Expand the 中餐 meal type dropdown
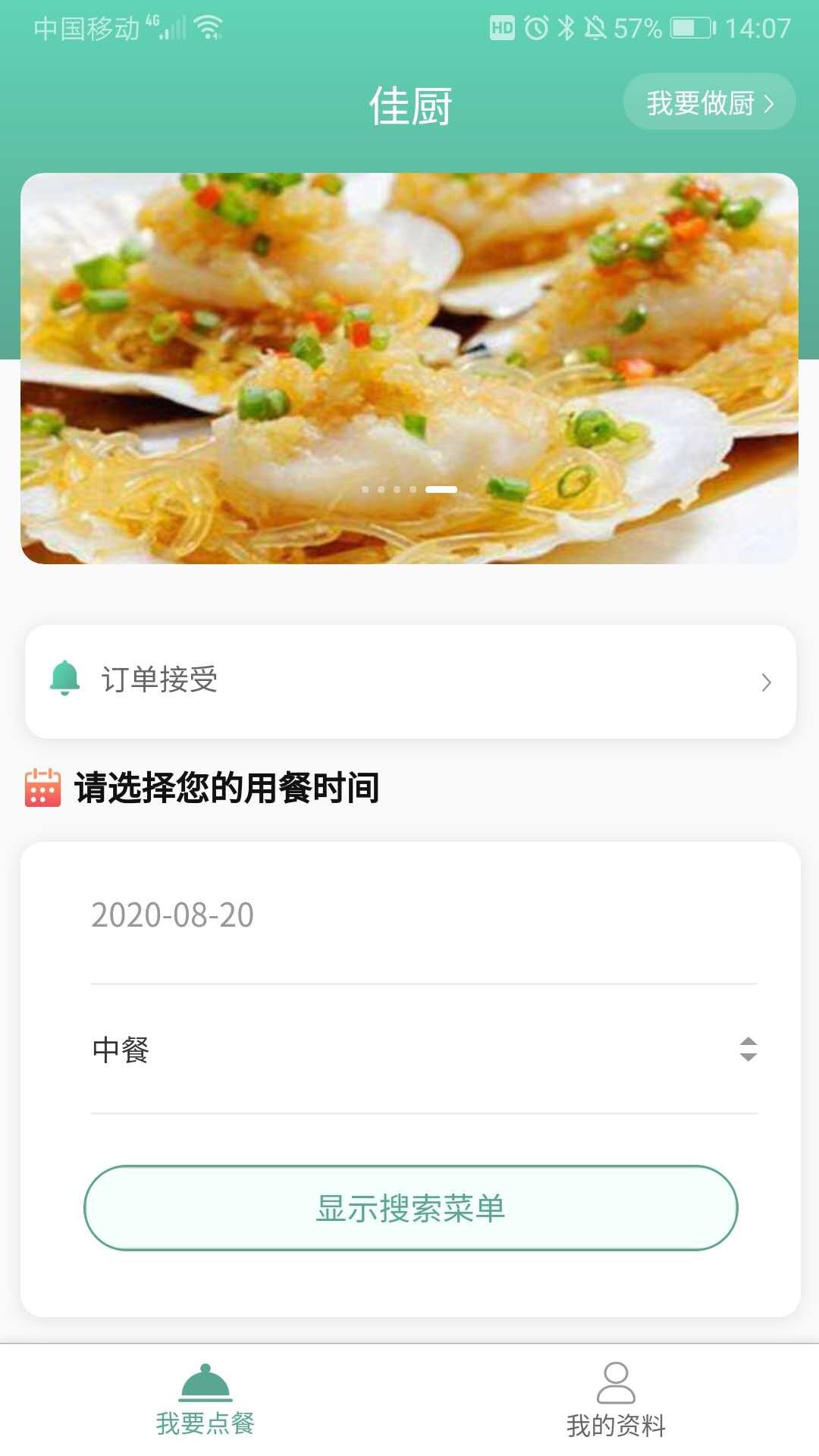 click(424, 1050)
